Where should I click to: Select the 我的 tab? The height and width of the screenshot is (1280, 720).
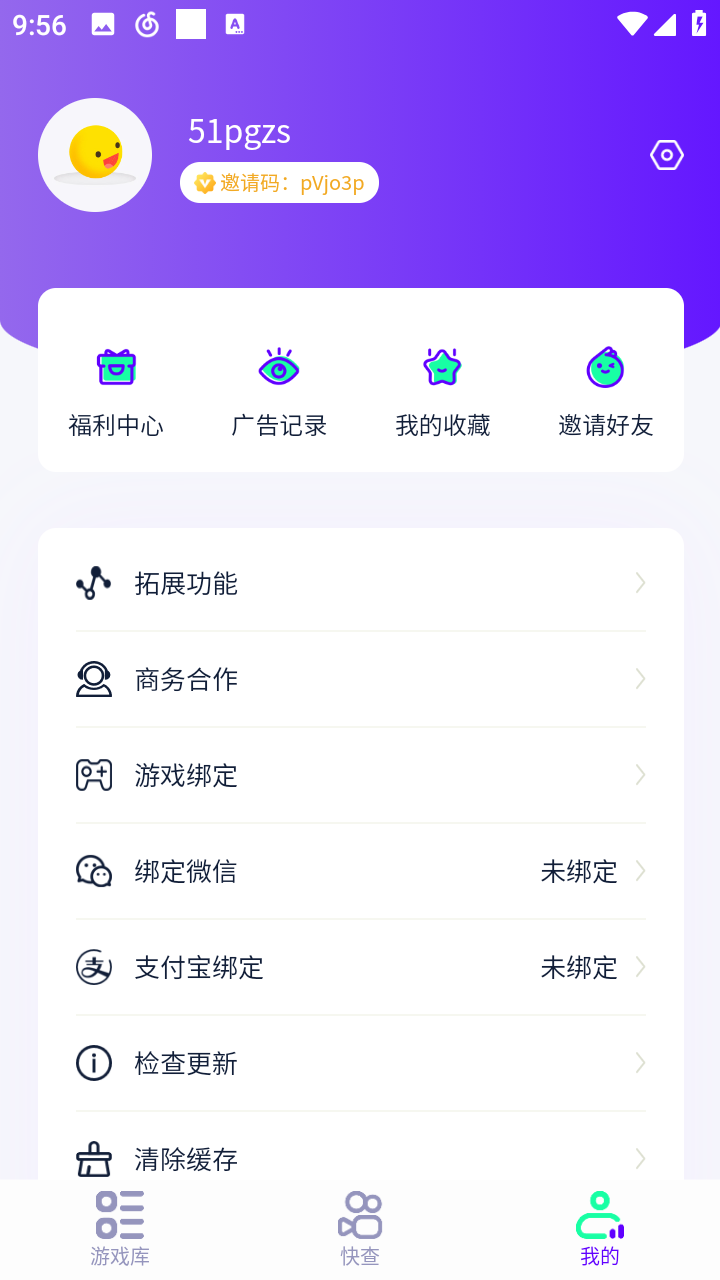pos(600,1229)
